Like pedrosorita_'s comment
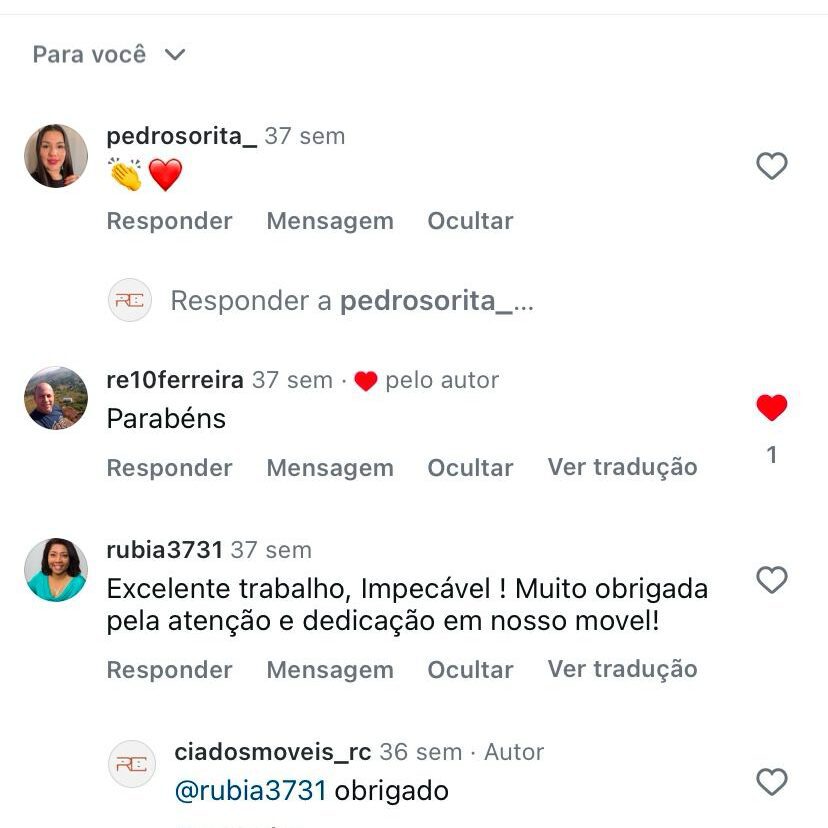Image resolution: width=828 pixels, height=828 pixels. click(771, 166)
